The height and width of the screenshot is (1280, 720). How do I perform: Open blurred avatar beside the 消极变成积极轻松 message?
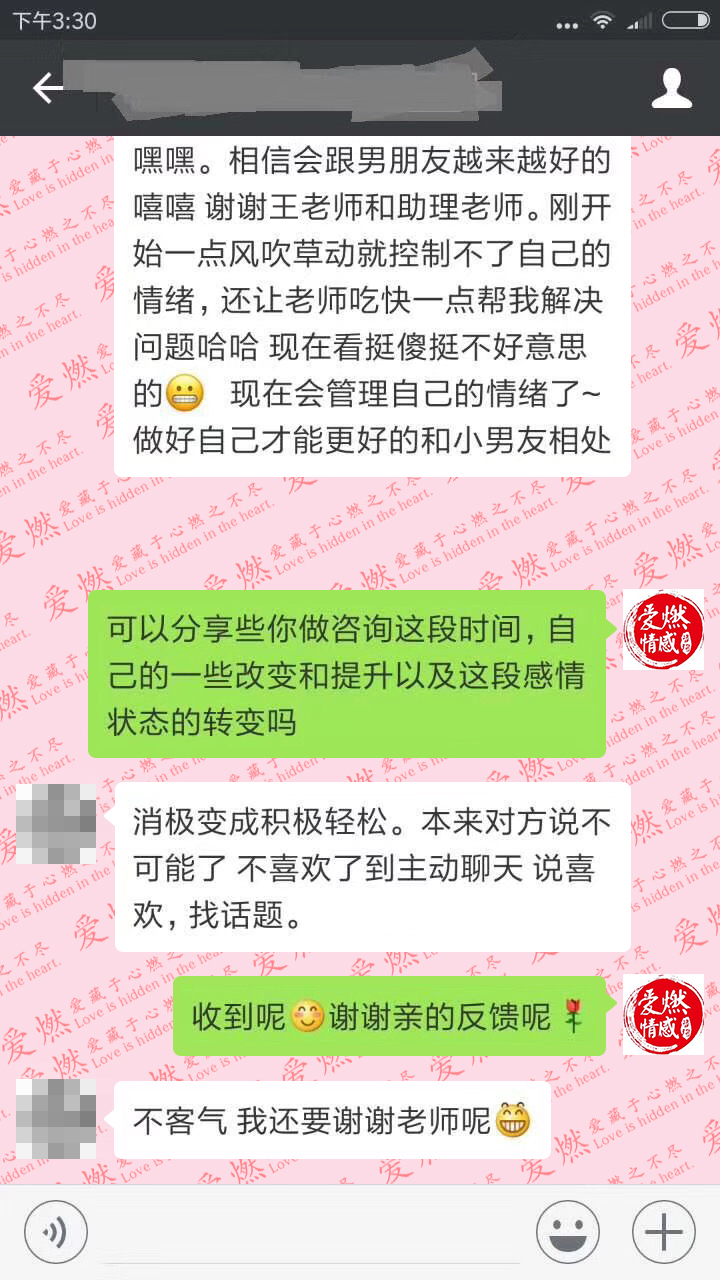(x=56, y=824)
